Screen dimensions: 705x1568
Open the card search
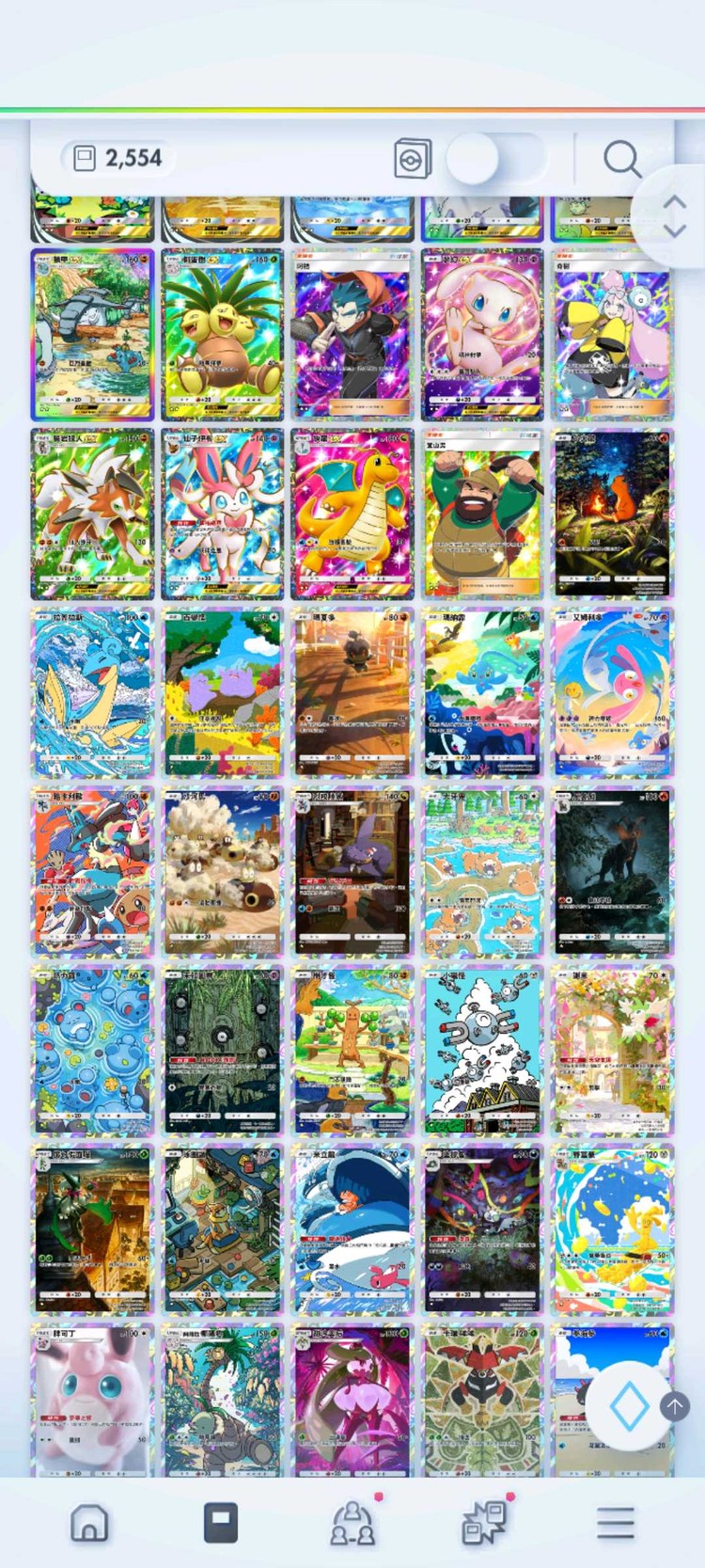[x=621, y=159]
